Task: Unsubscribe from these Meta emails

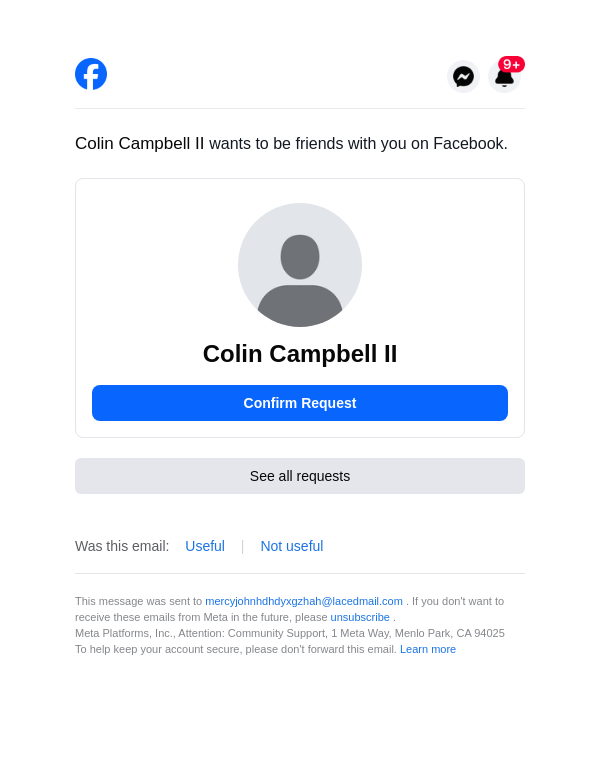Action: click(x=360, y=617)
